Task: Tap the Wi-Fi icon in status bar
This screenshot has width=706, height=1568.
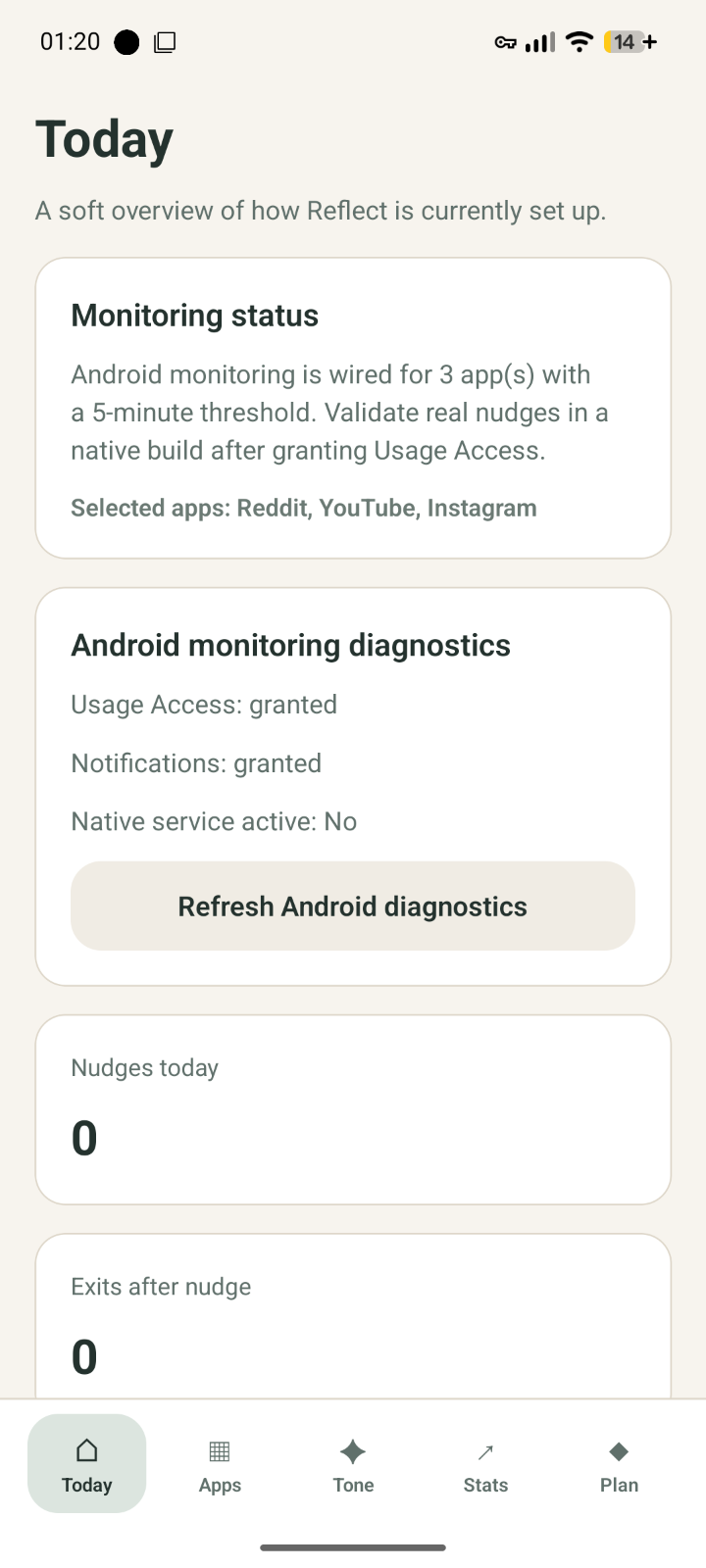Action: [579, 41]
